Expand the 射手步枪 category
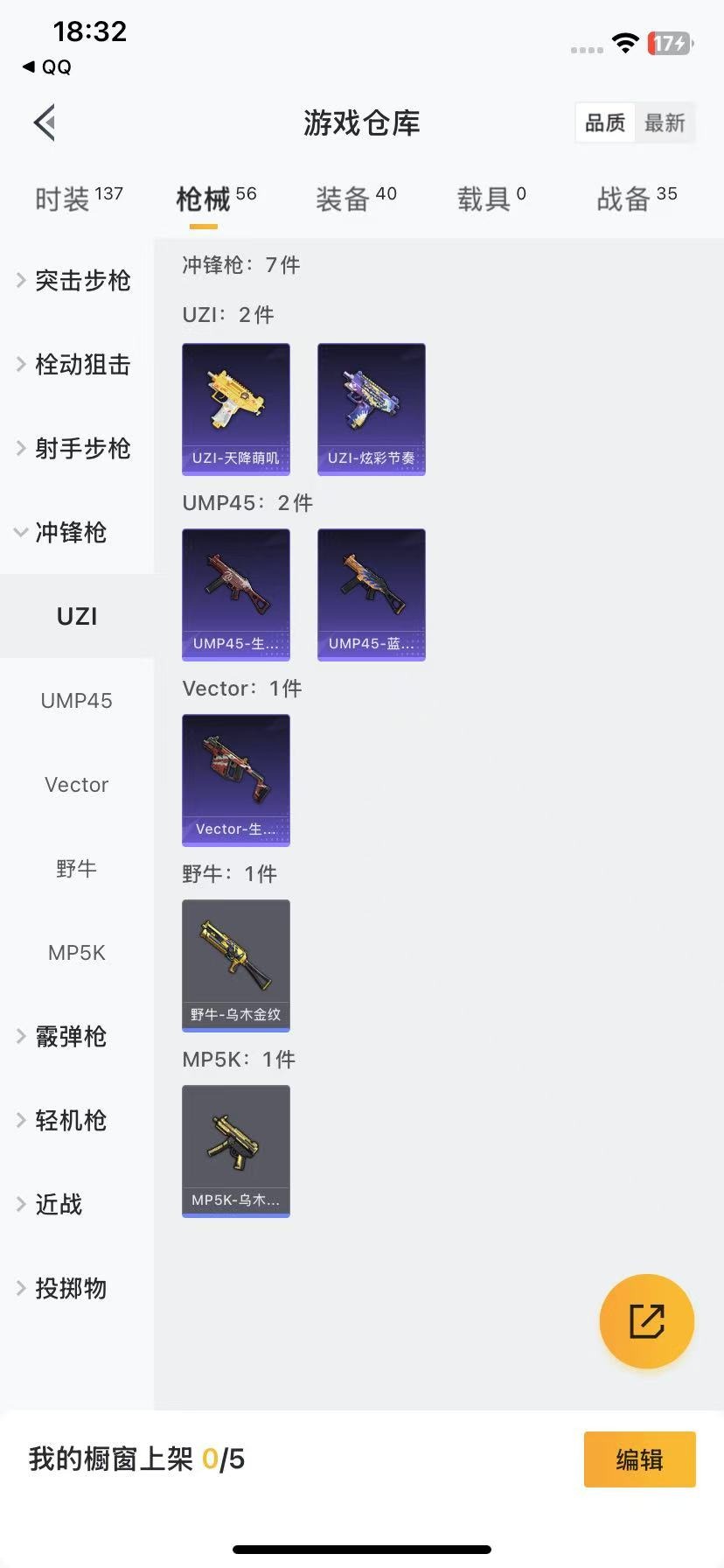The height and width of the screenshot is (1568, 724). coord(76,448)
